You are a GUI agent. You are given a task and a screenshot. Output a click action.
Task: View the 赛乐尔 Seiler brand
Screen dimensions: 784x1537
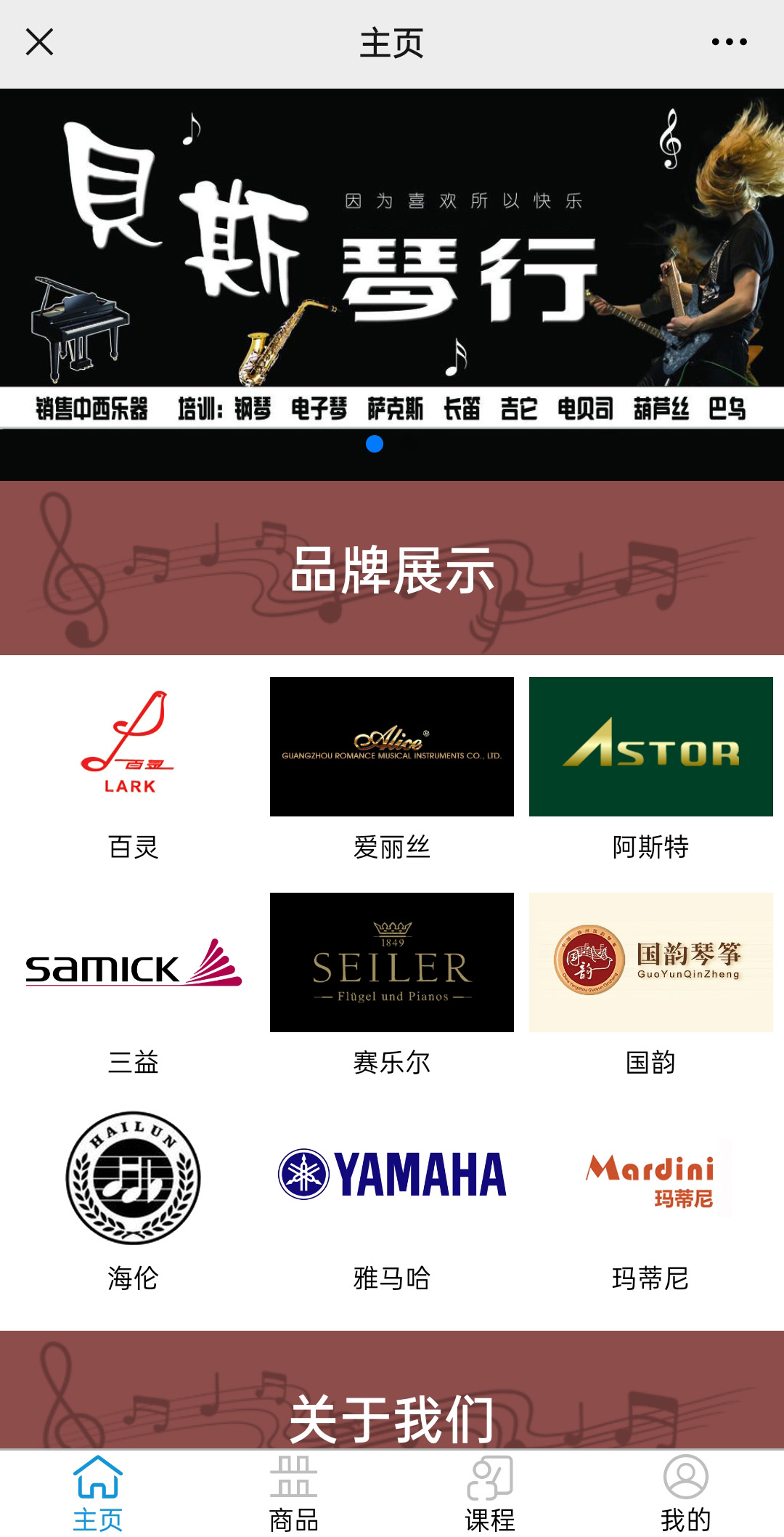[x=392, y=962]
